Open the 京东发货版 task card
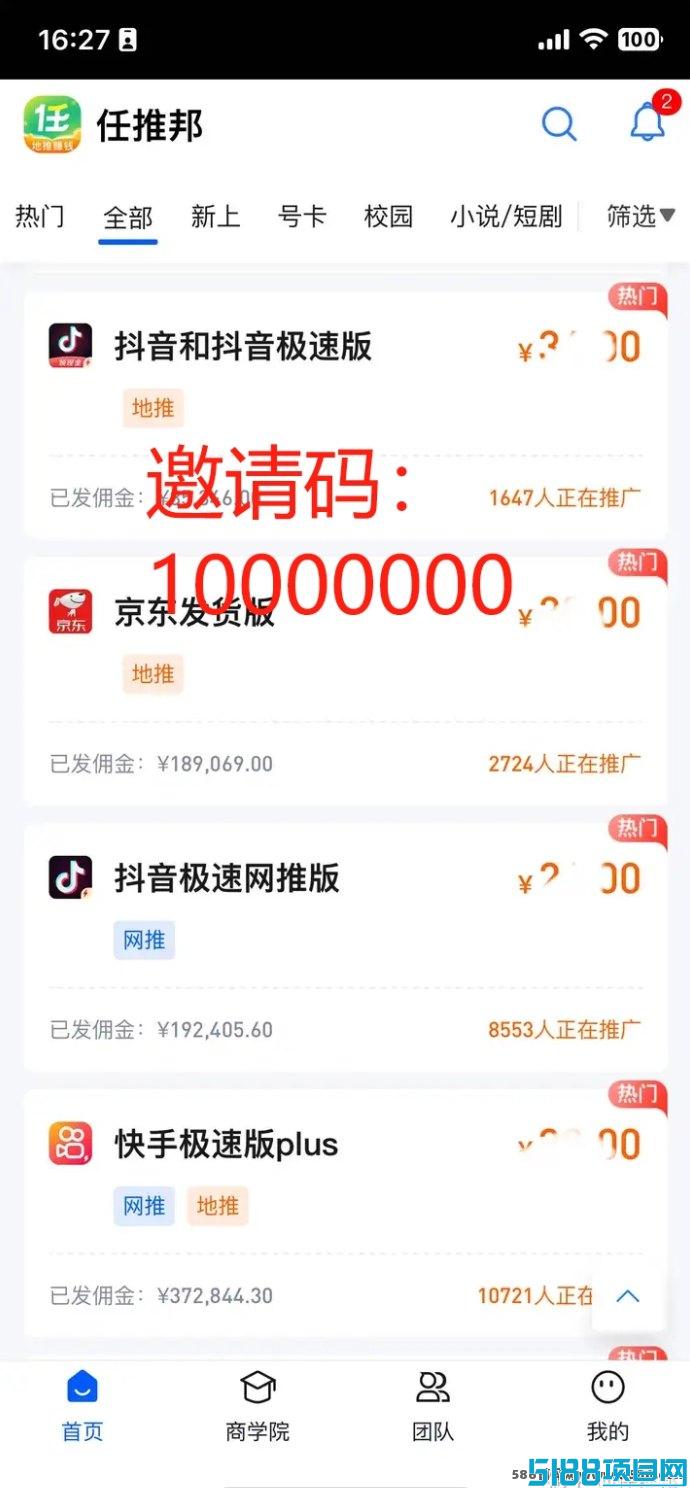This screenshot has width=690, height=1488. 345,681
